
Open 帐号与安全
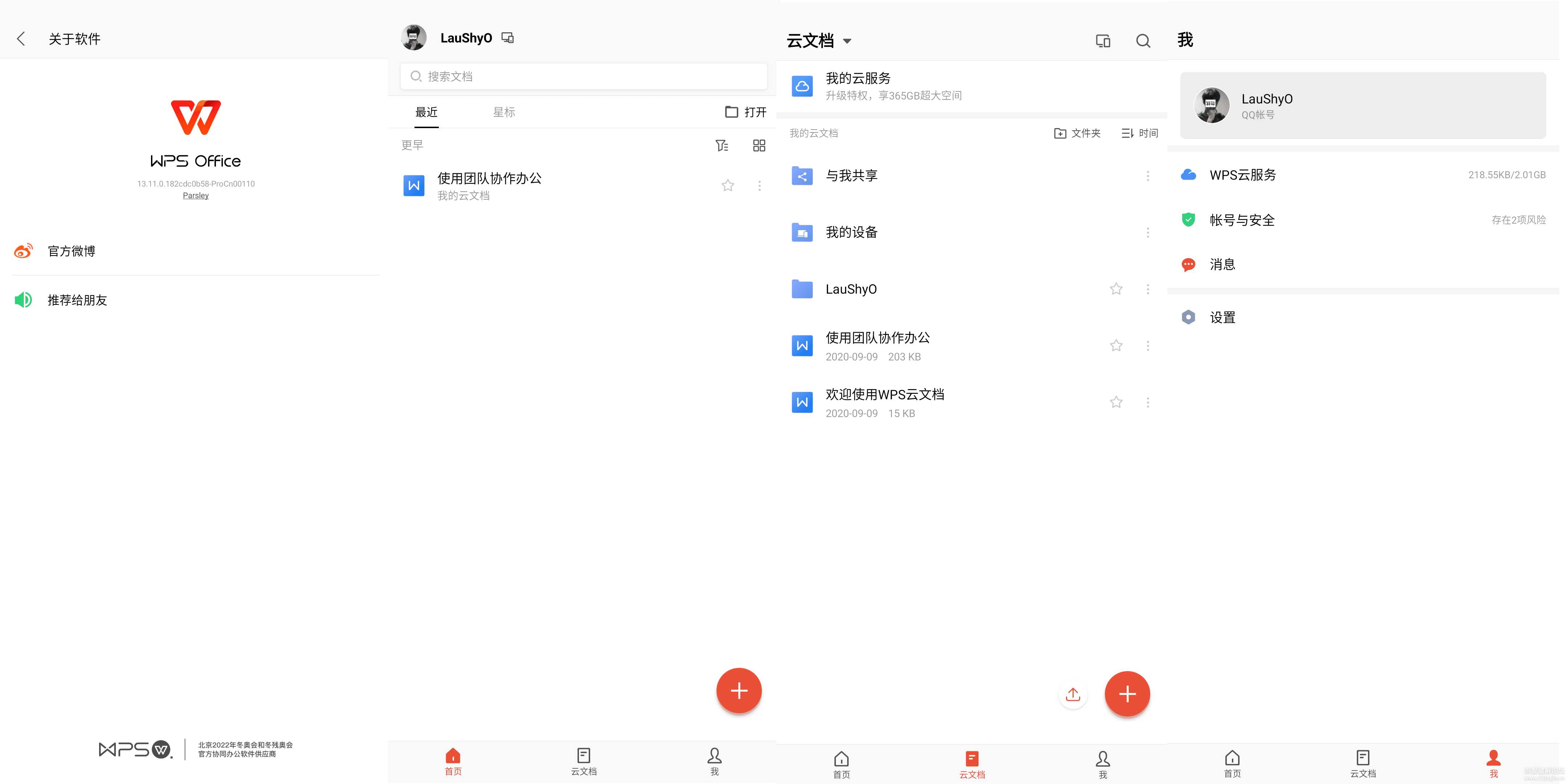tap(1242, 220)
